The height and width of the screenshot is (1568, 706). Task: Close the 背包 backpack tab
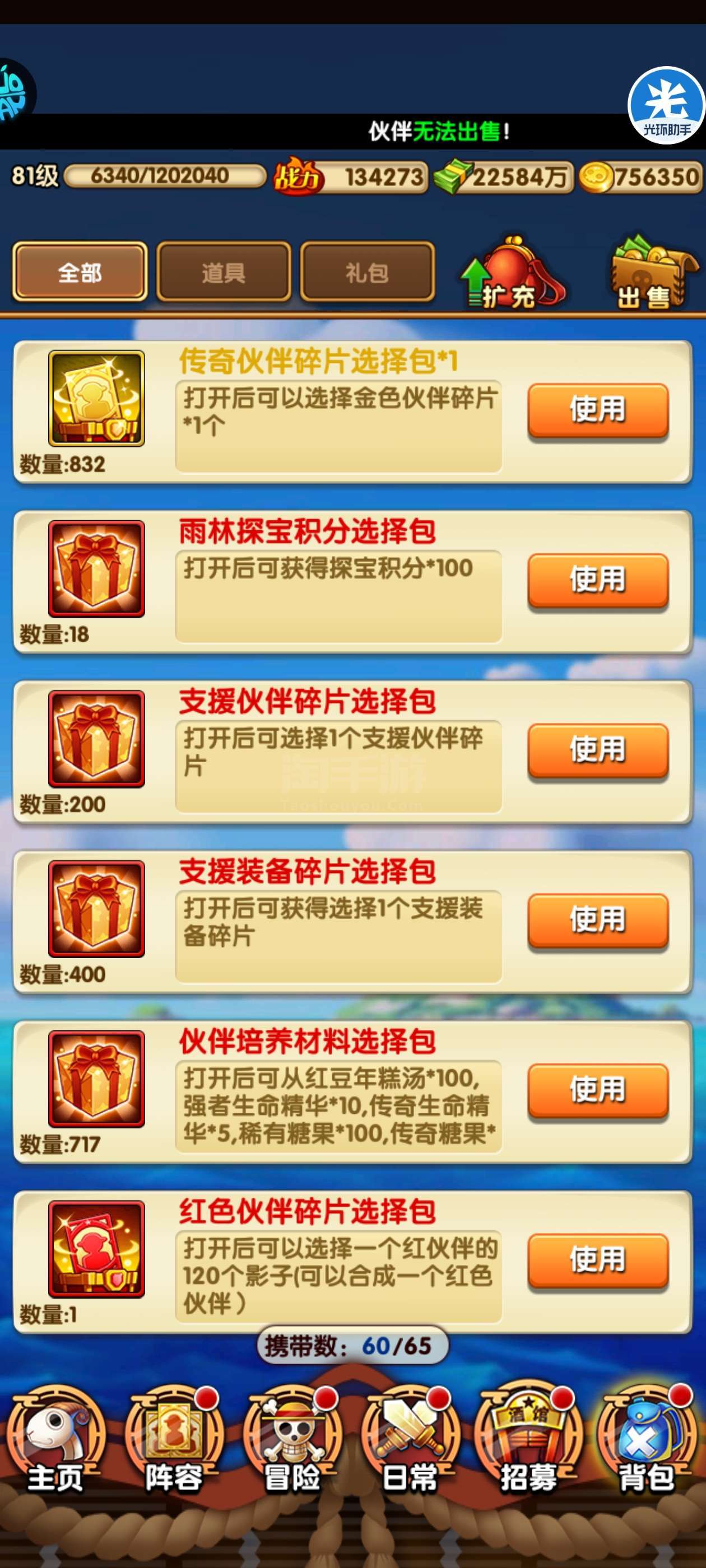point(647,1440)
